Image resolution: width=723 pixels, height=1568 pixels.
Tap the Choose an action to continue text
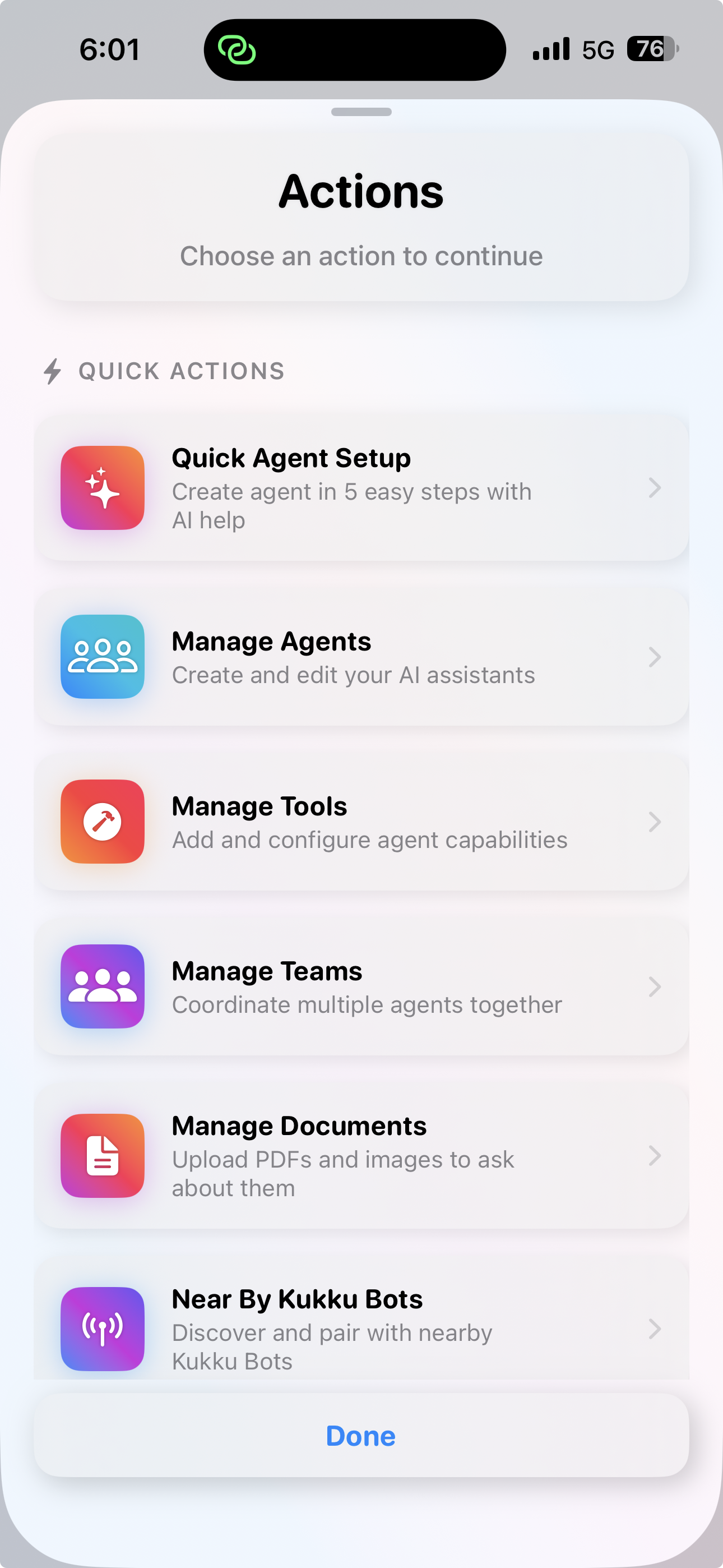361,256
